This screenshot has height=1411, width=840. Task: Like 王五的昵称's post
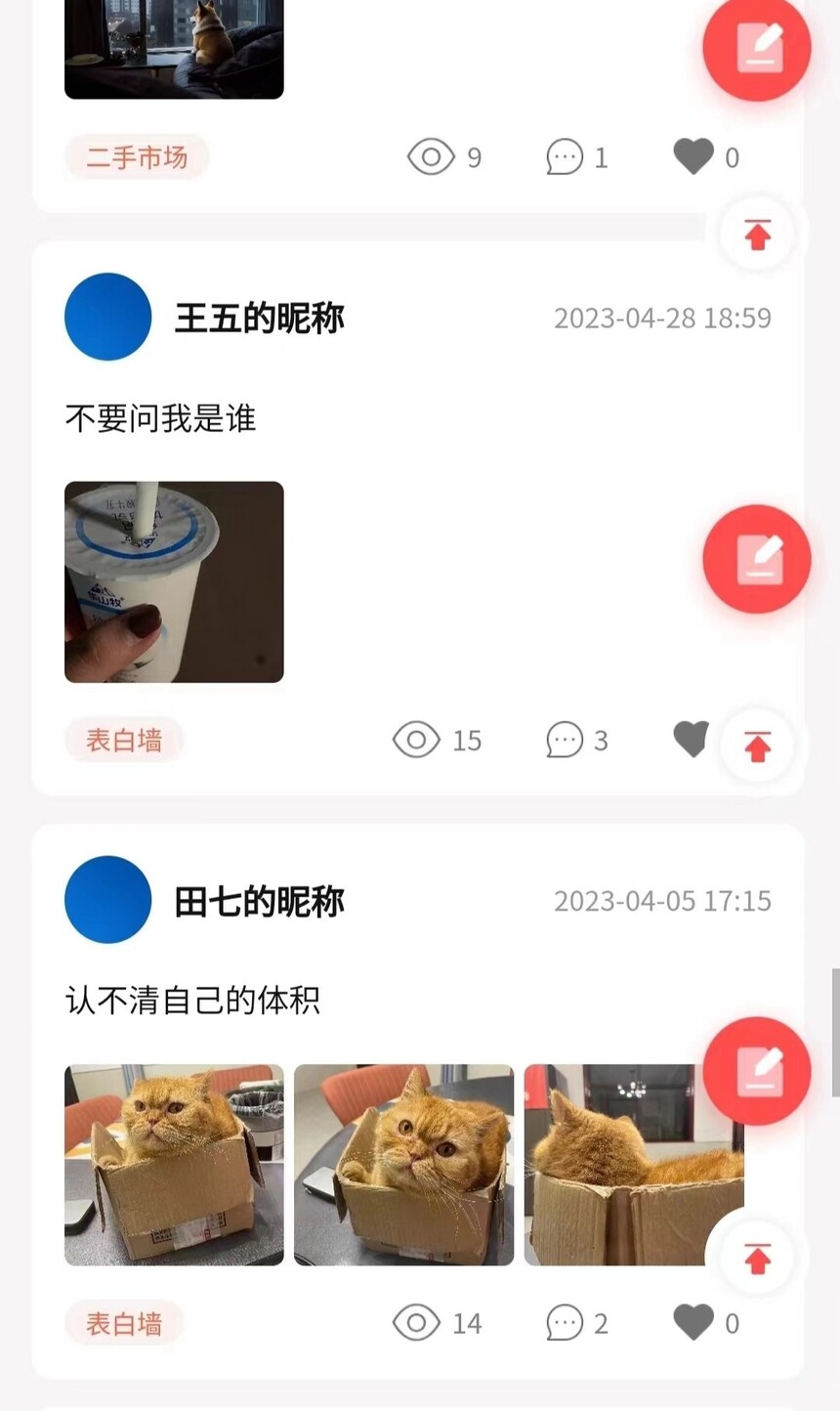pyautogui.click(x=691, y=738)
